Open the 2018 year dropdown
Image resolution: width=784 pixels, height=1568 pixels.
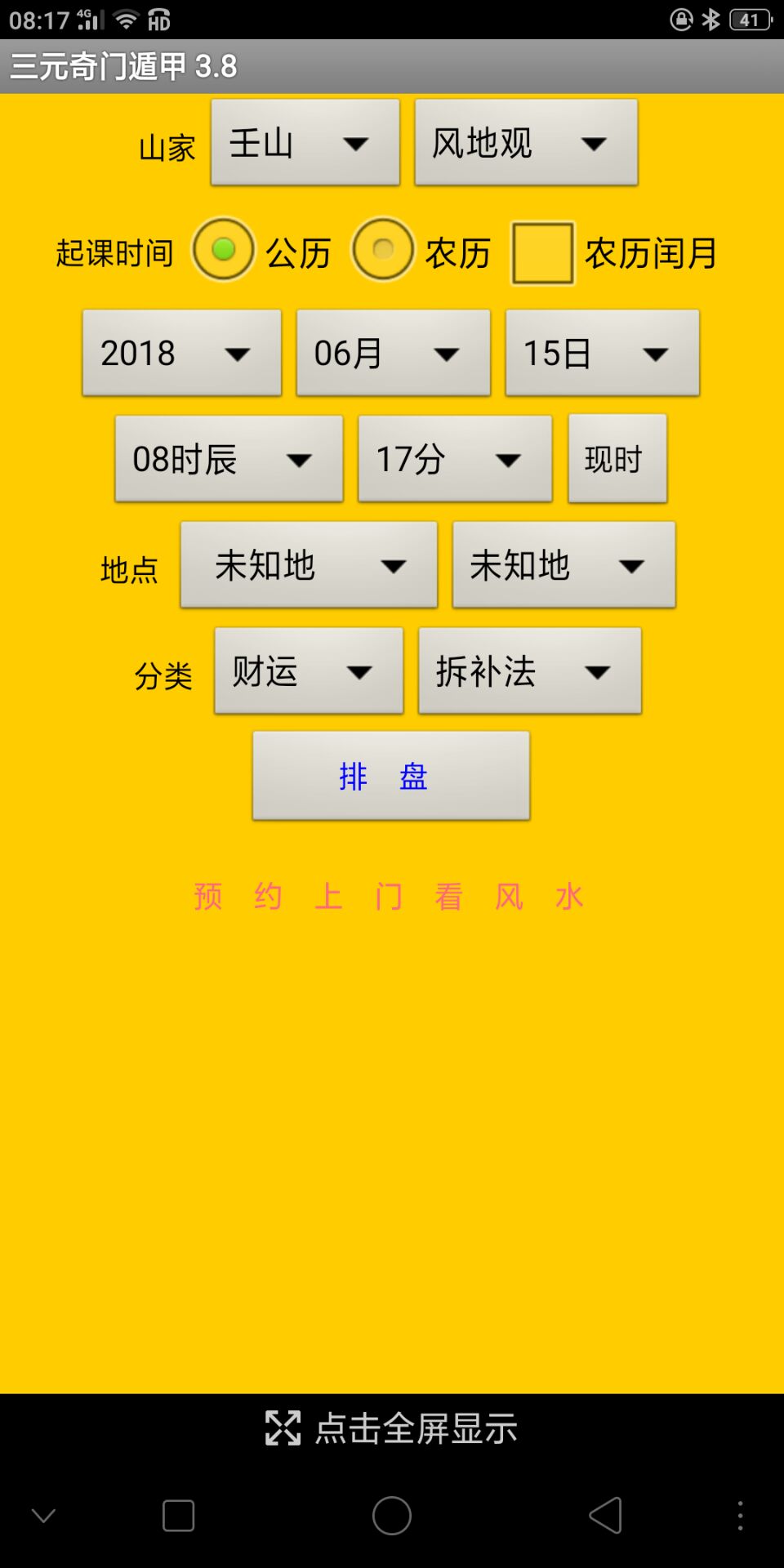tap(181, 353)
